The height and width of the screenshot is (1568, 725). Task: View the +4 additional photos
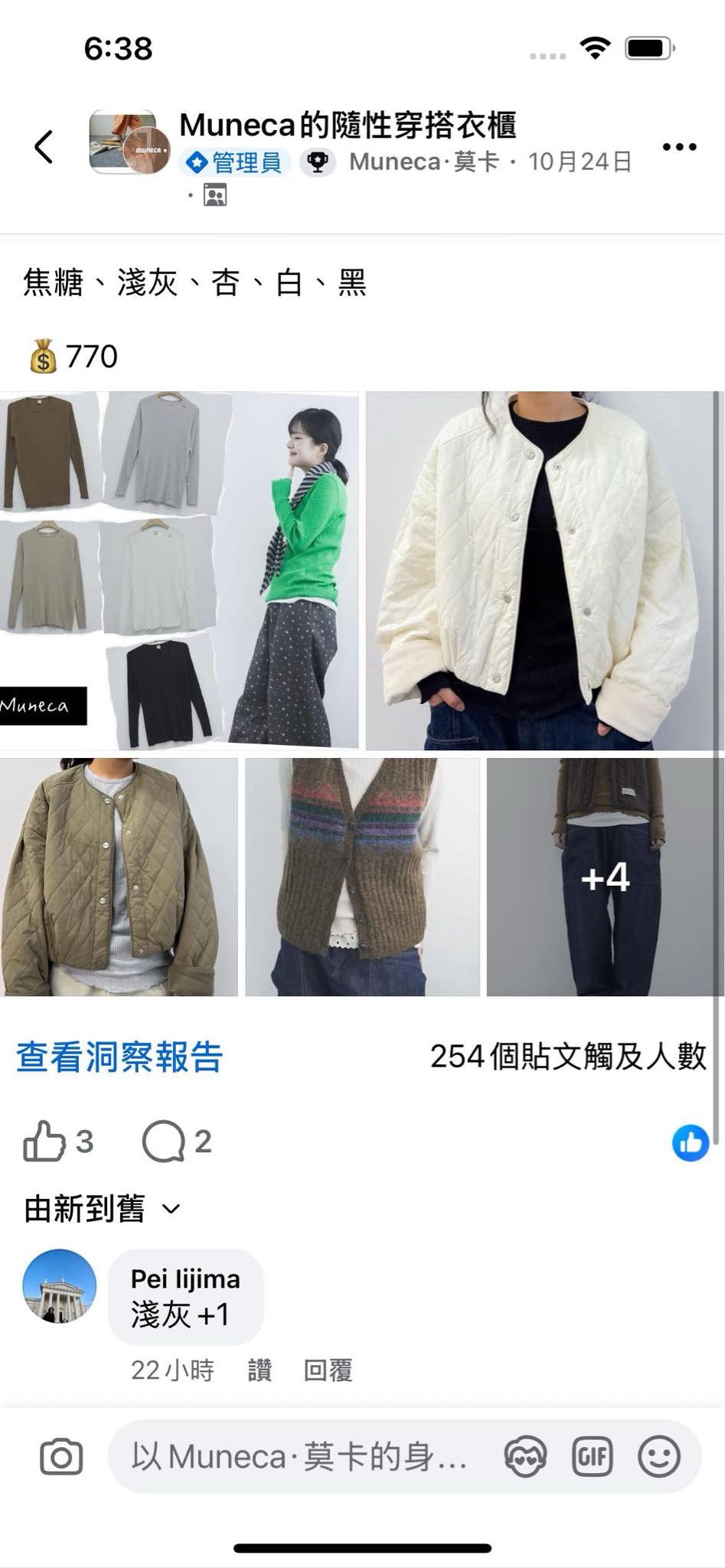[605, 877]
